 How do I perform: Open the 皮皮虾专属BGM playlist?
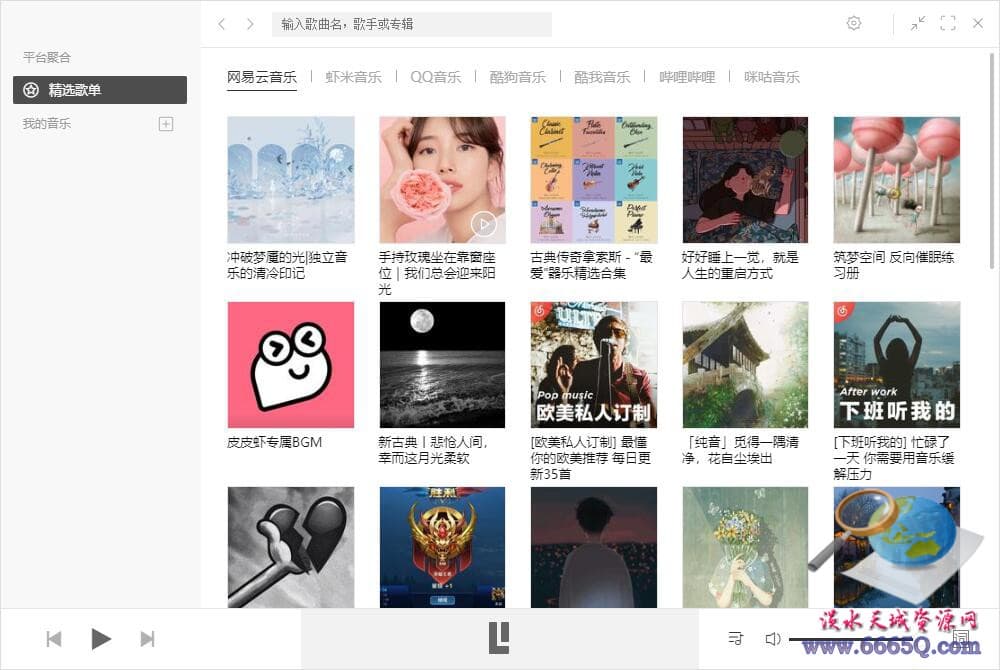[x=291, y=365]
